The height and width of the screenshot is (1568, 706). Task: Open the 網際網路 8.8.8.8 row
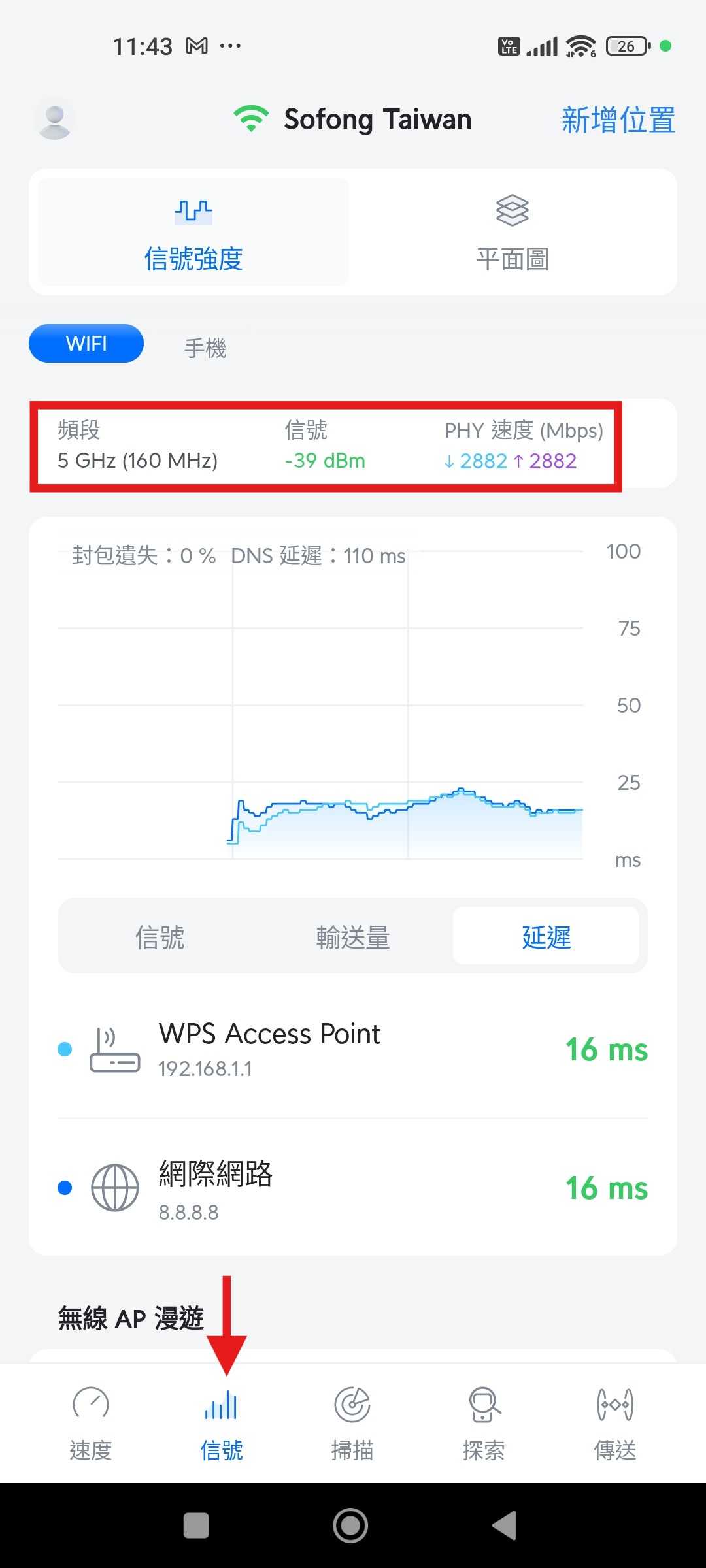pyautogui.click(x=353, y=1188)
